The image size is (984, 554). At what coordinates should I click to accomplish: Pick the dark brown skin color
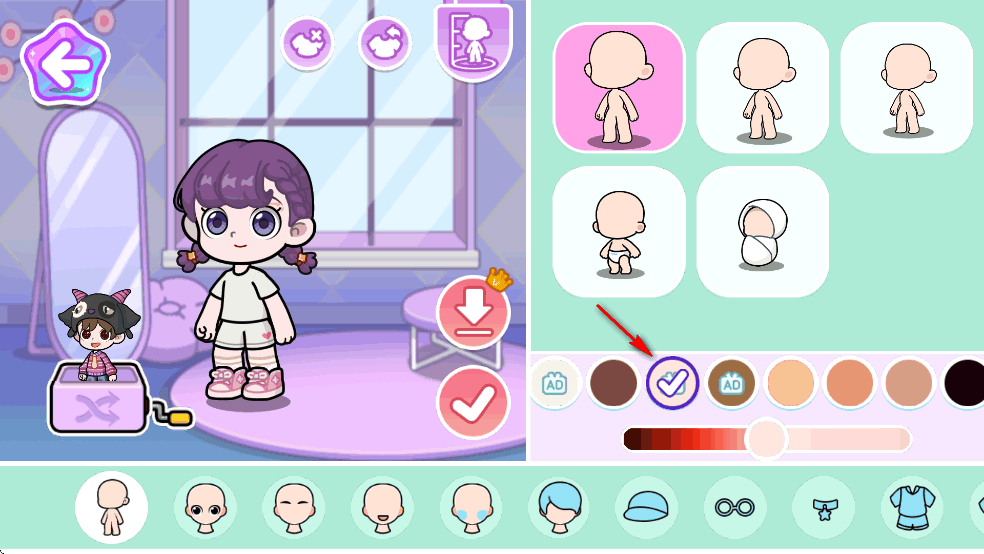[x=613, y=382]
